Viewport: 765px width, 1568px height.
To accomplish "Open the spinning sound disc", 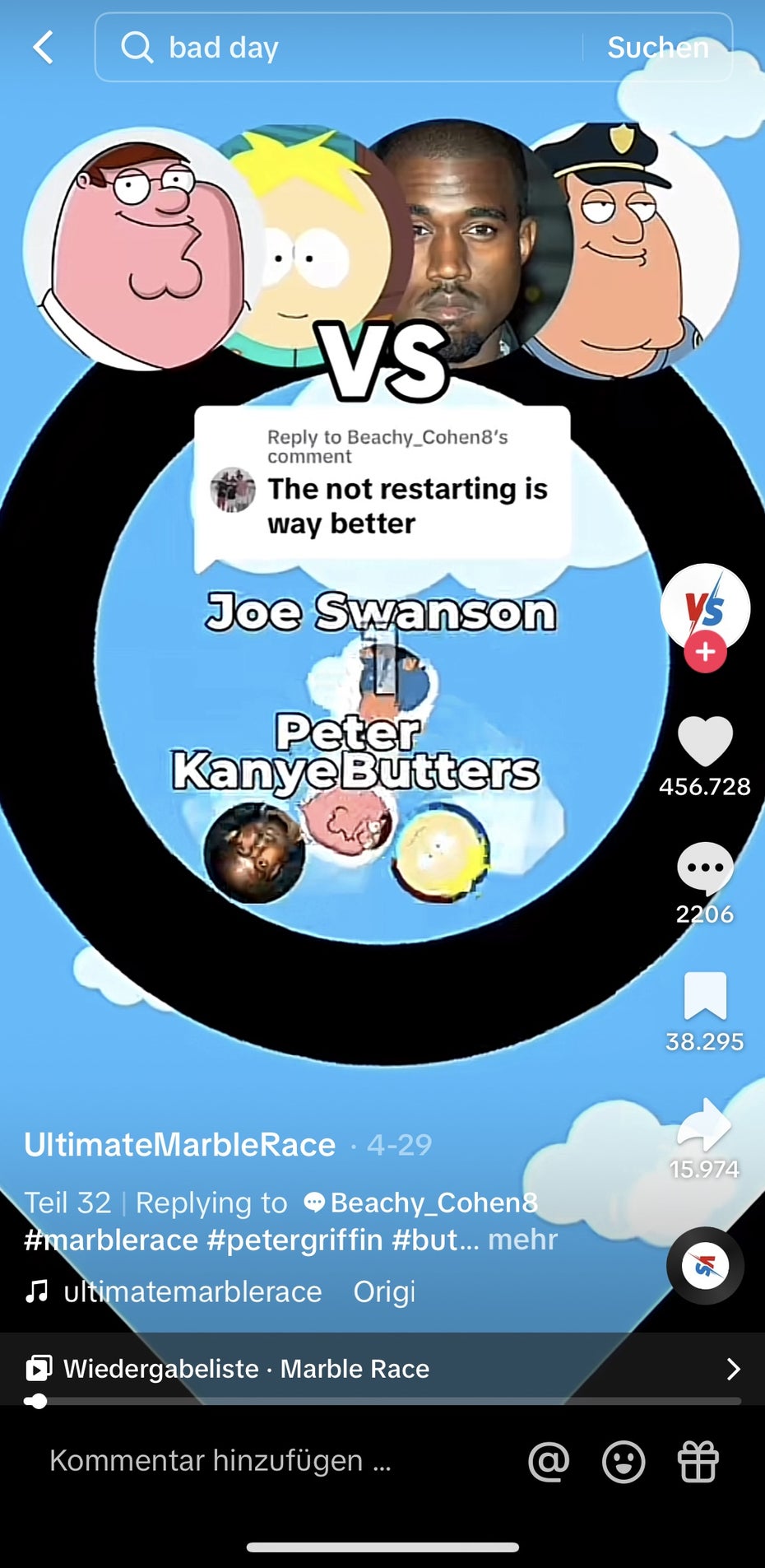I will 705,1266.
